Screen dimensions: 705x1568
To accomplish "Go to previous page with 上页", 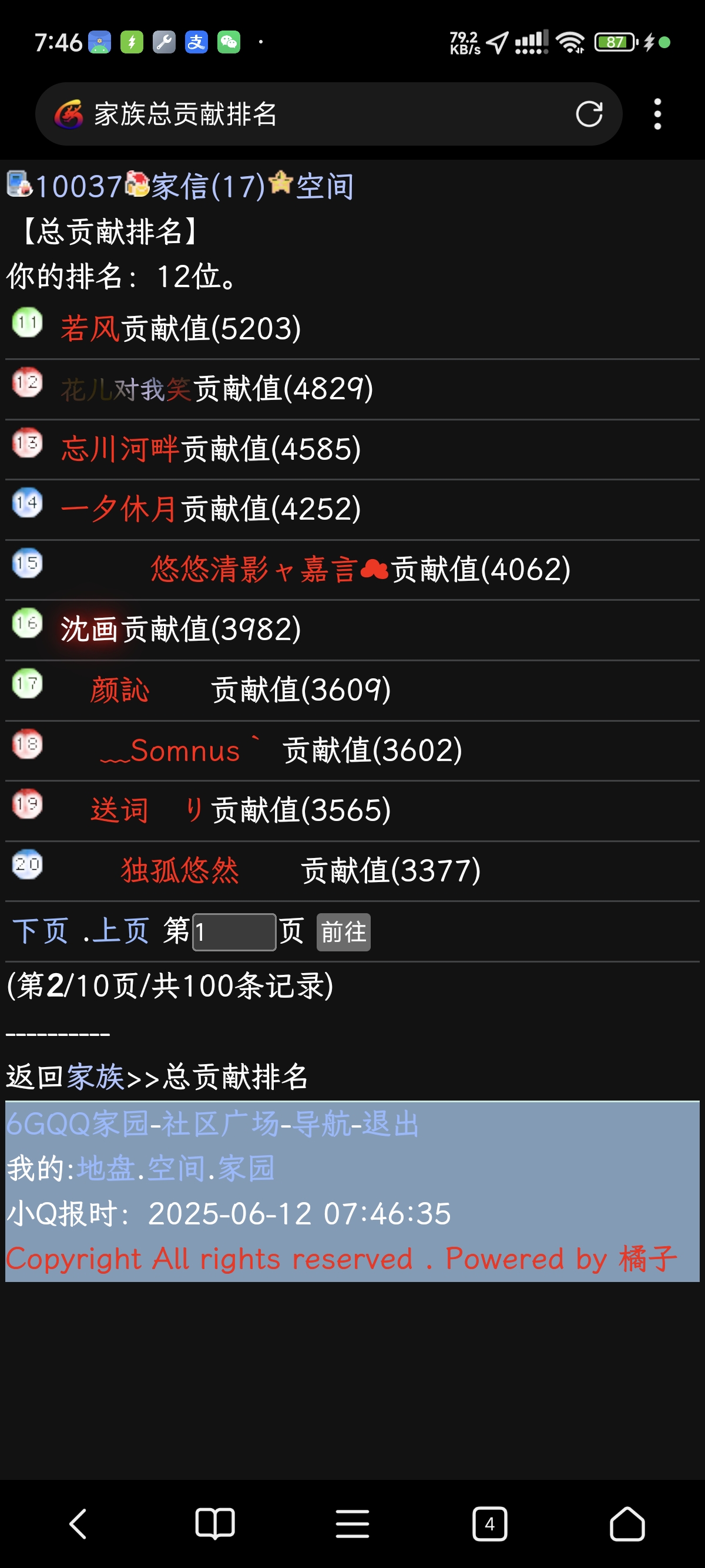I will (120, 931).
